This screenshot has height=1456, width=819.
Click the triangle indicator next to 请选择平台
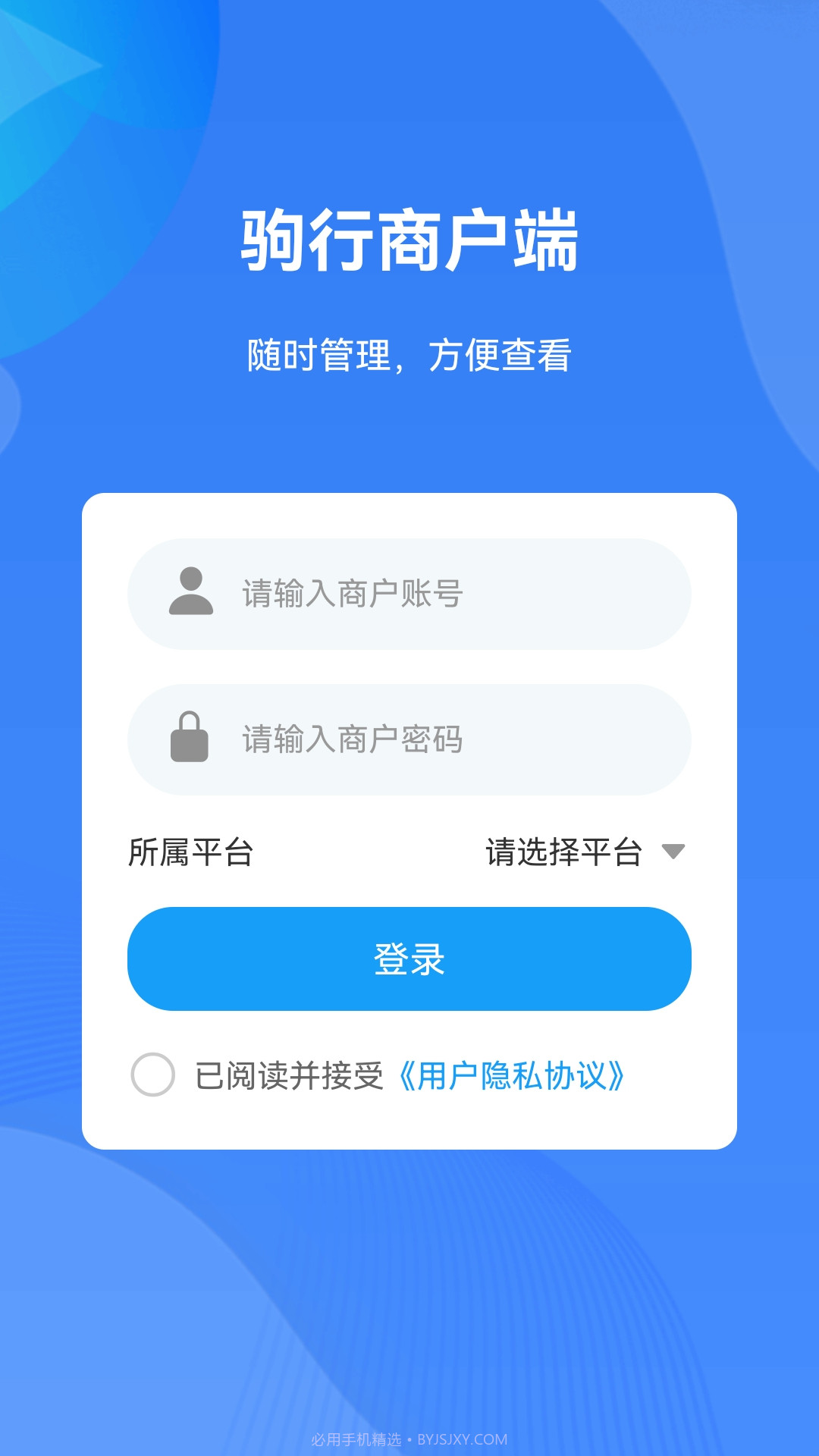coord(676,852)
